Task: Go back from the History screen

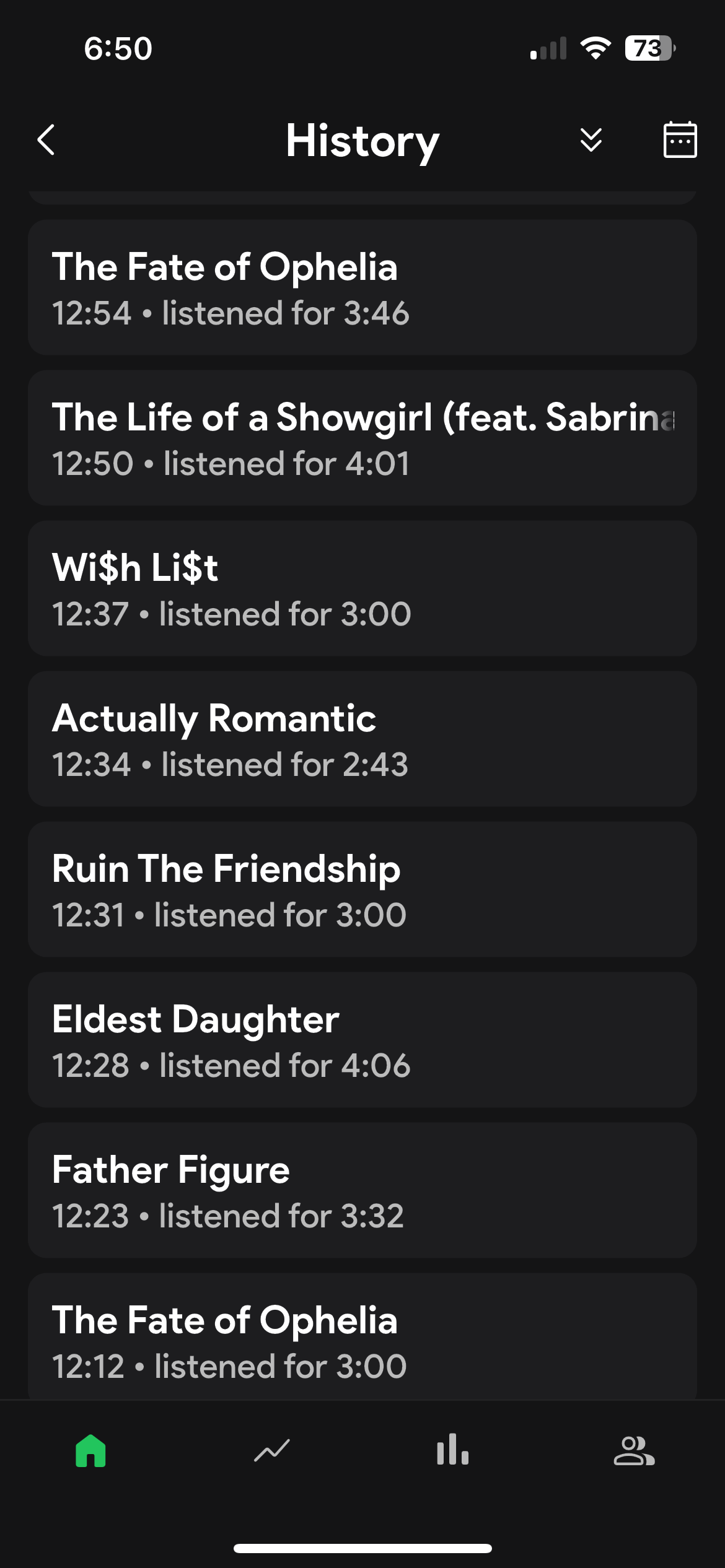Action: tap(46, 140)
